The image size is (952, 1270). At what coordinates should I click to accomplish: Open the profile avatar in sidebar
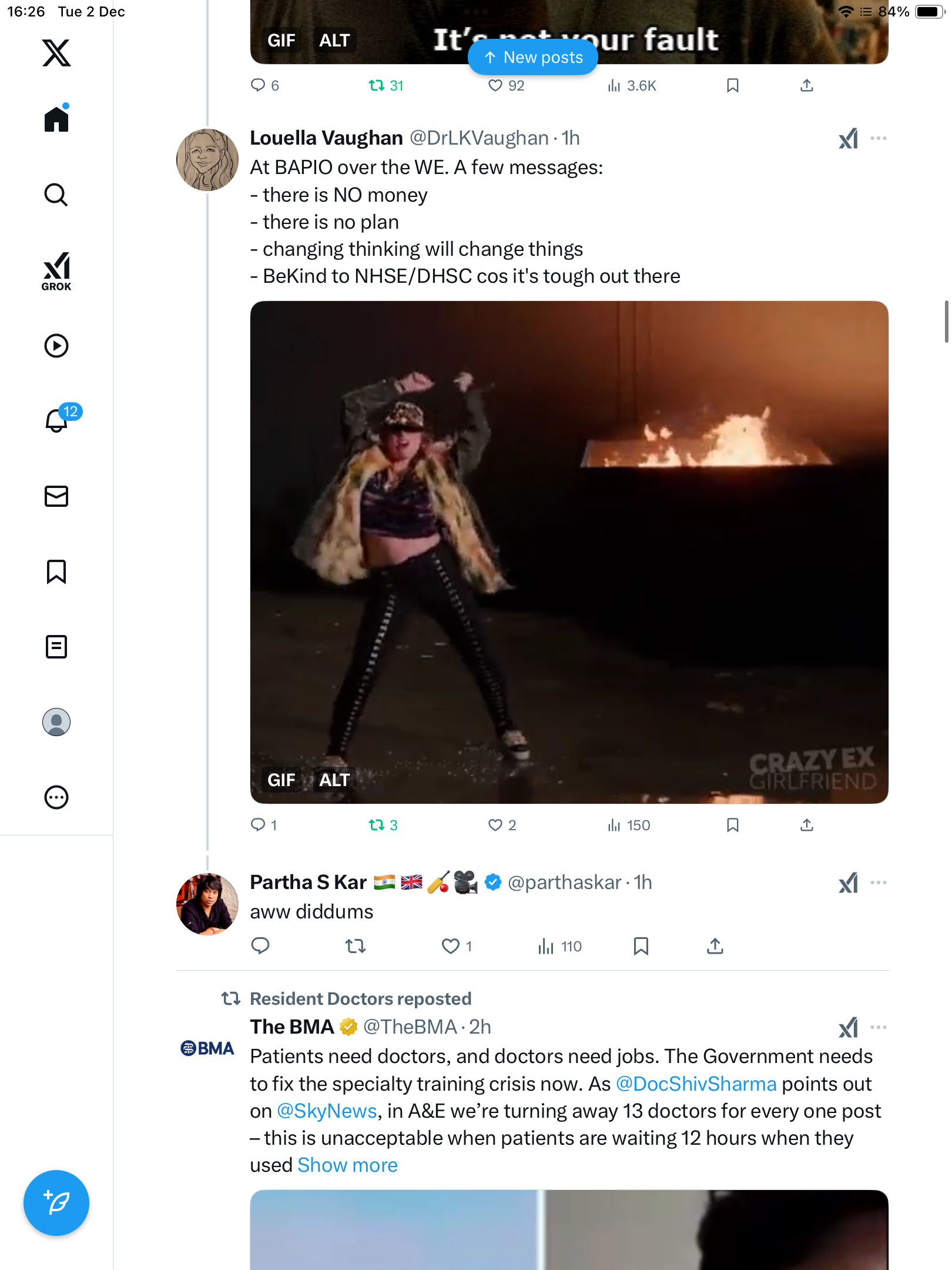[x=56, y=722]
